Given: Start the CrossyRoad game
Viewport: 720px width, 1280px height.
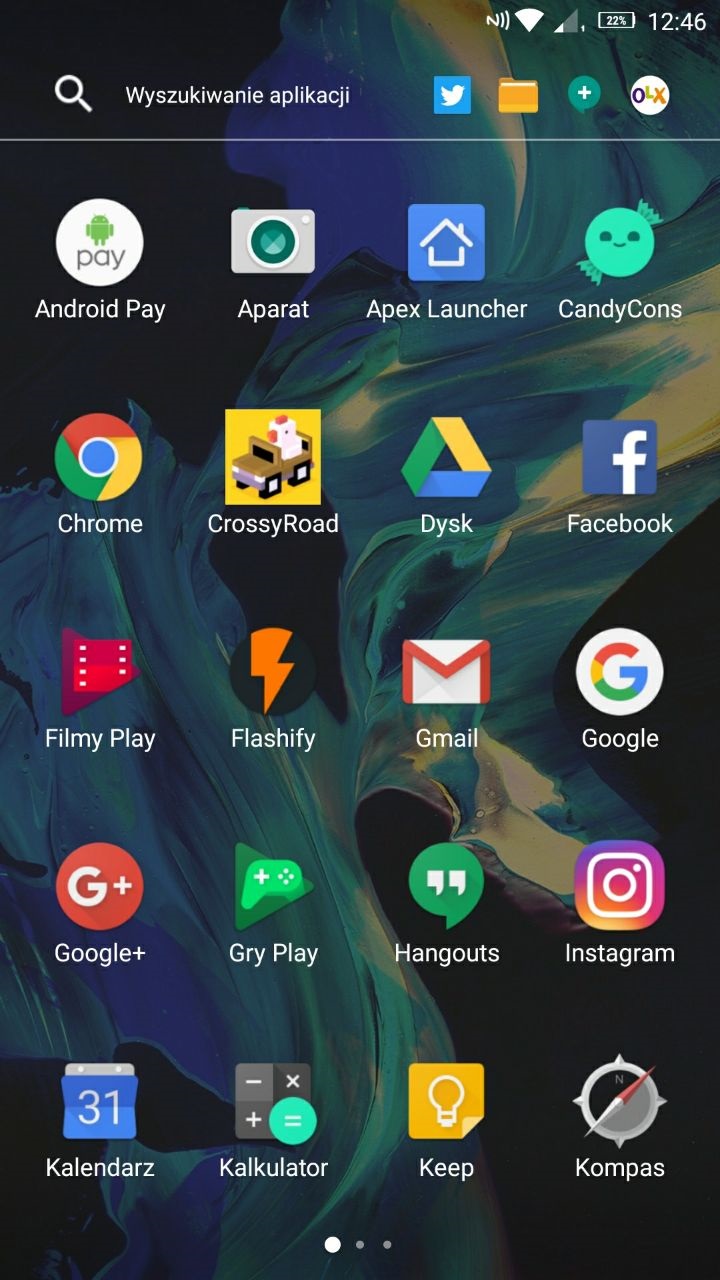Looking at the screenshot, I should [273, 458].
